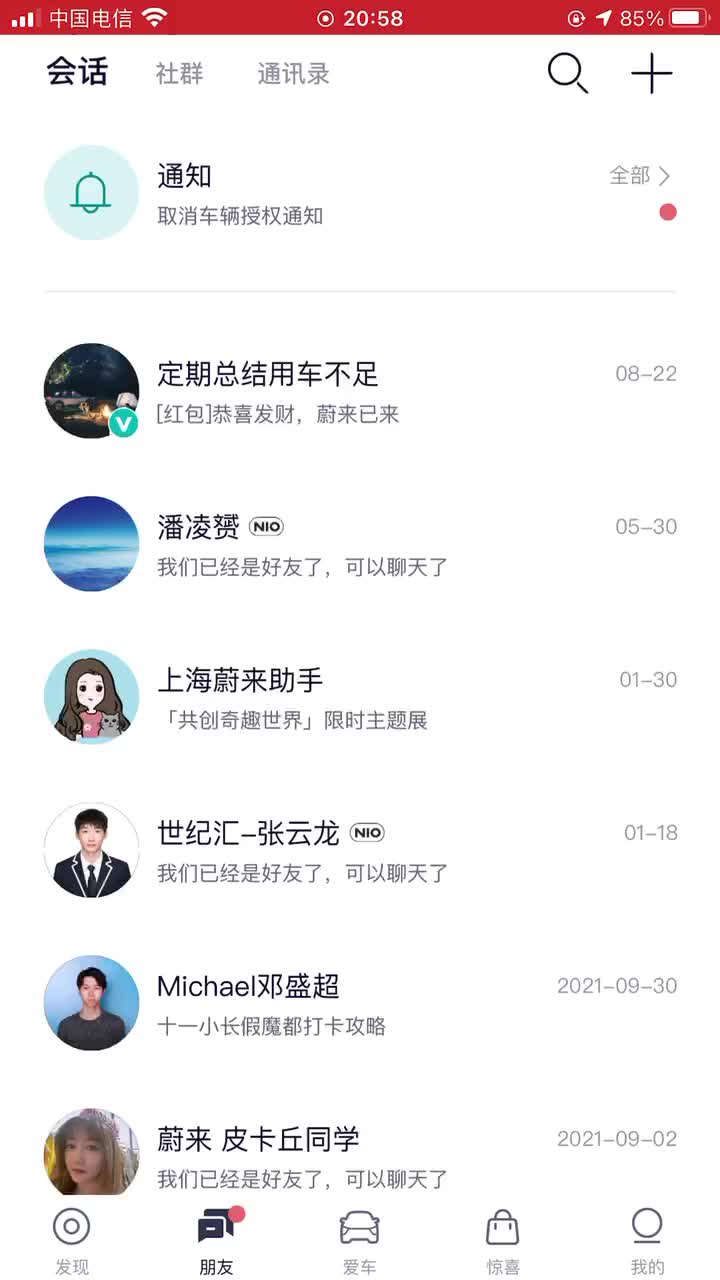Switch to the 通讯录 tab
The image size is (720, 1280).
point(293,74)
